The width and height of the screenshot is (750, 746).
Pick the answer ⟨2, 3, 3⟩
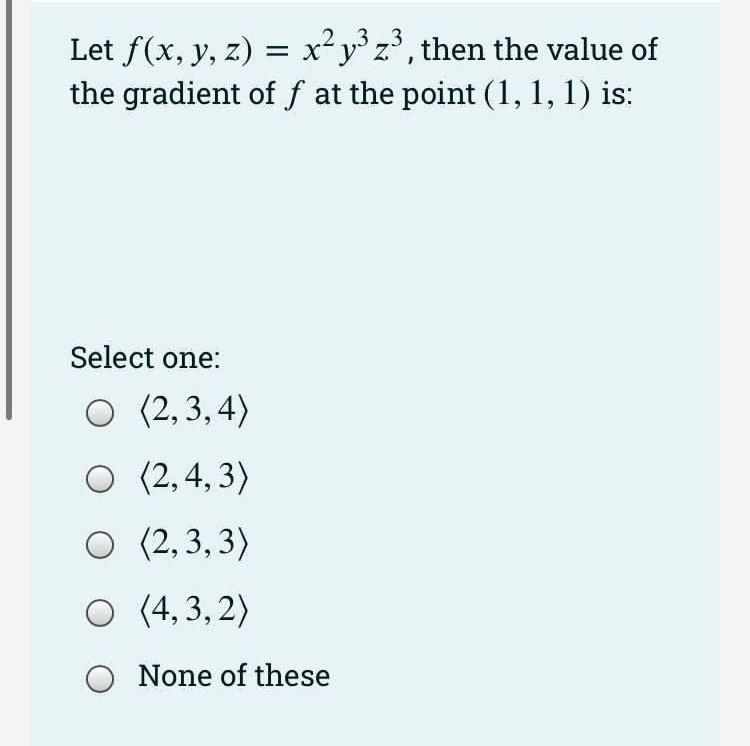[99, 546]
